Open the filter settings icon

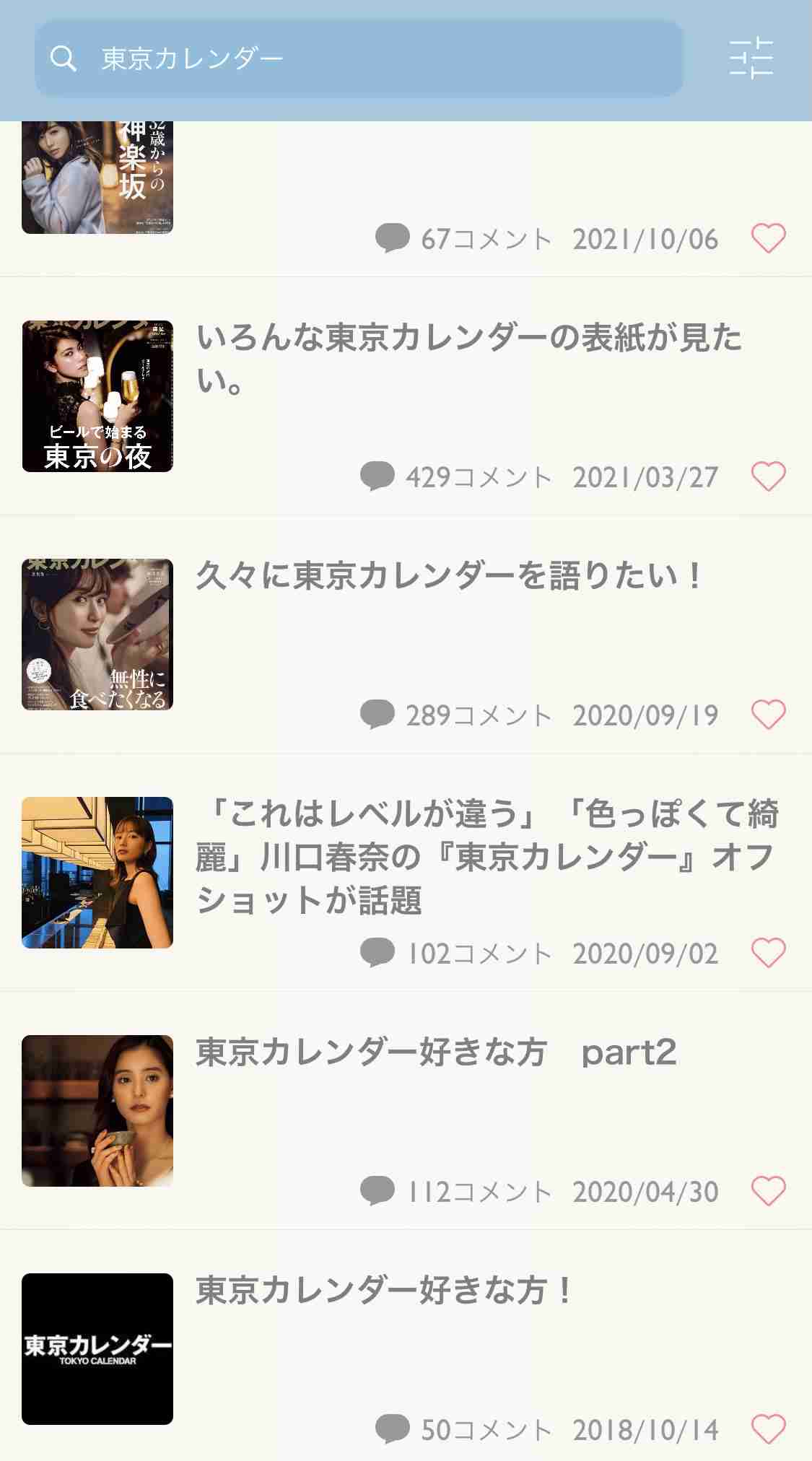[751, 58]
